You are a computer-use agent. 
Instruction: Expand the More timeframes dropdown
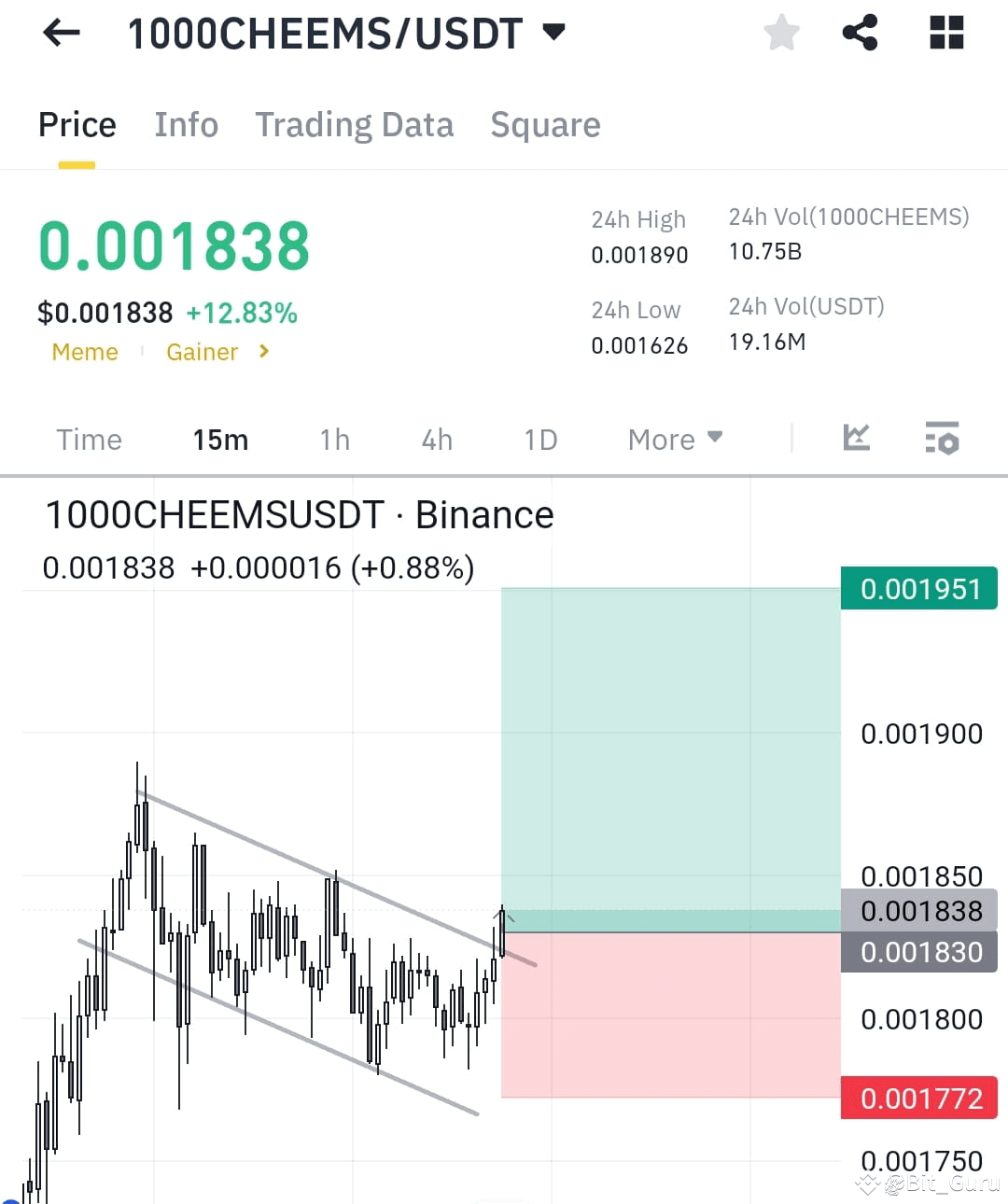(675, 439)
